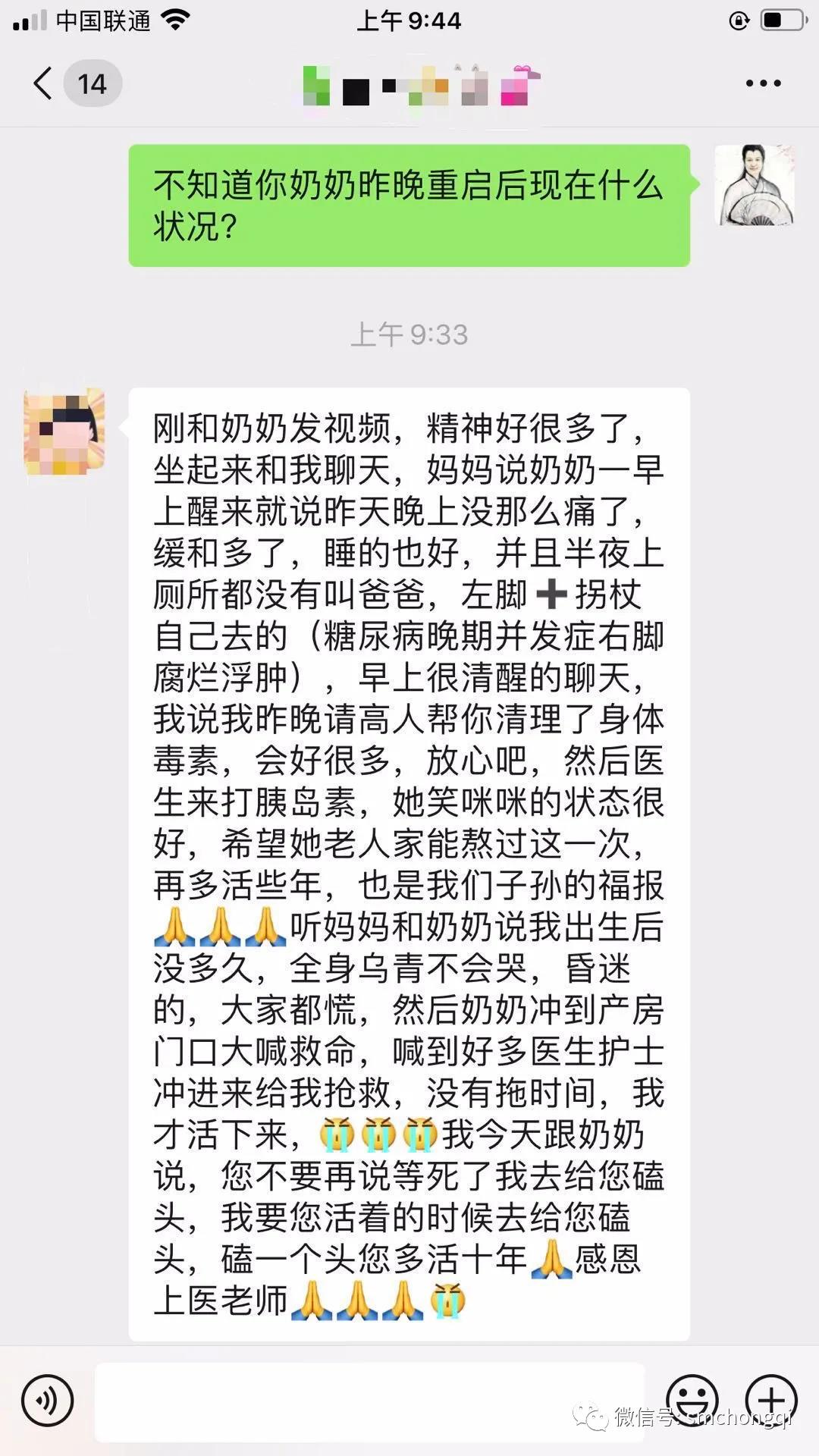Open the three-dot chat options menu
This screenshot has height=1456, width=819.
763,83
